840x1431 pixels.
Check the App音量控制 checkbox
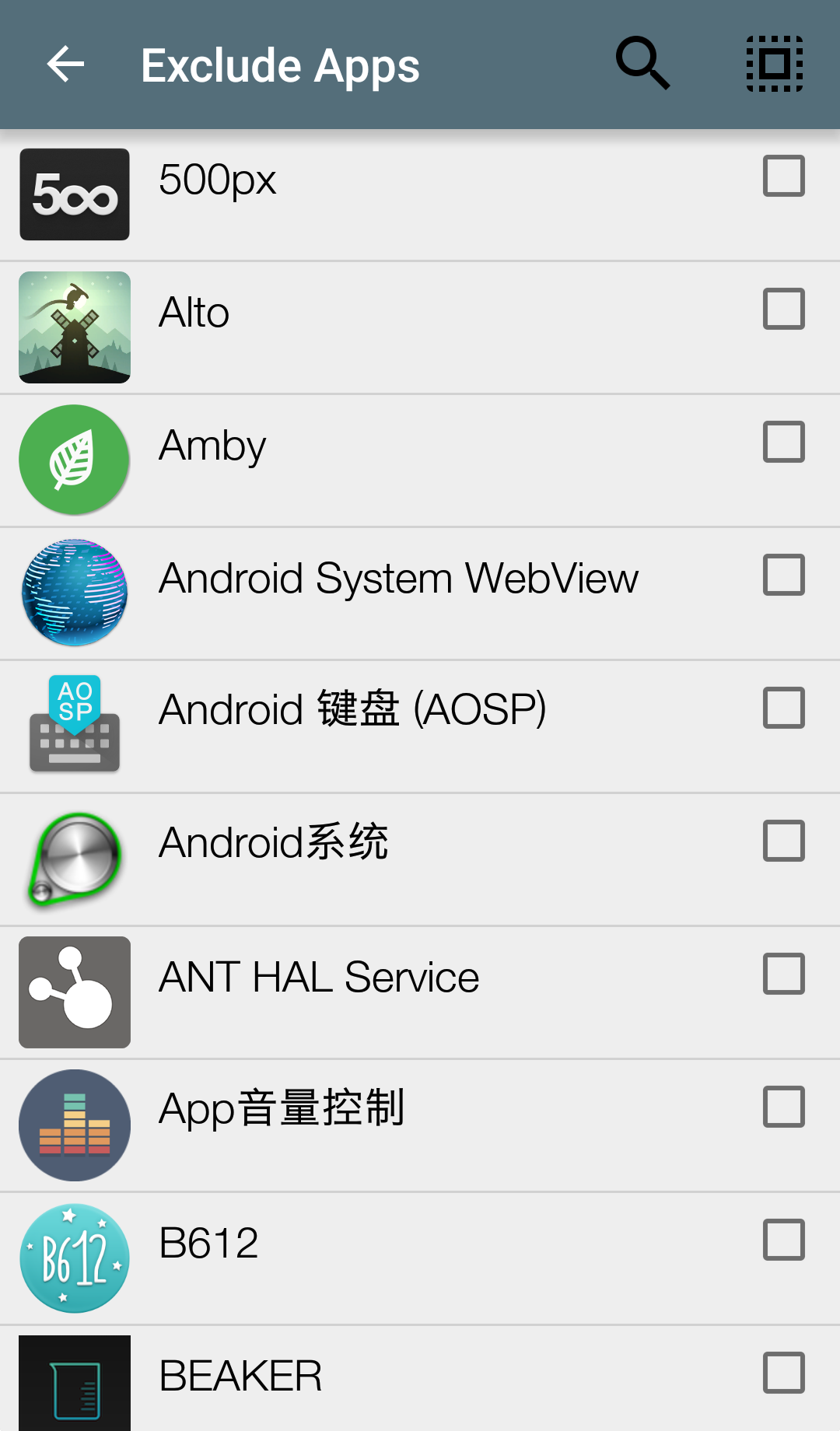click(783, 1107)
